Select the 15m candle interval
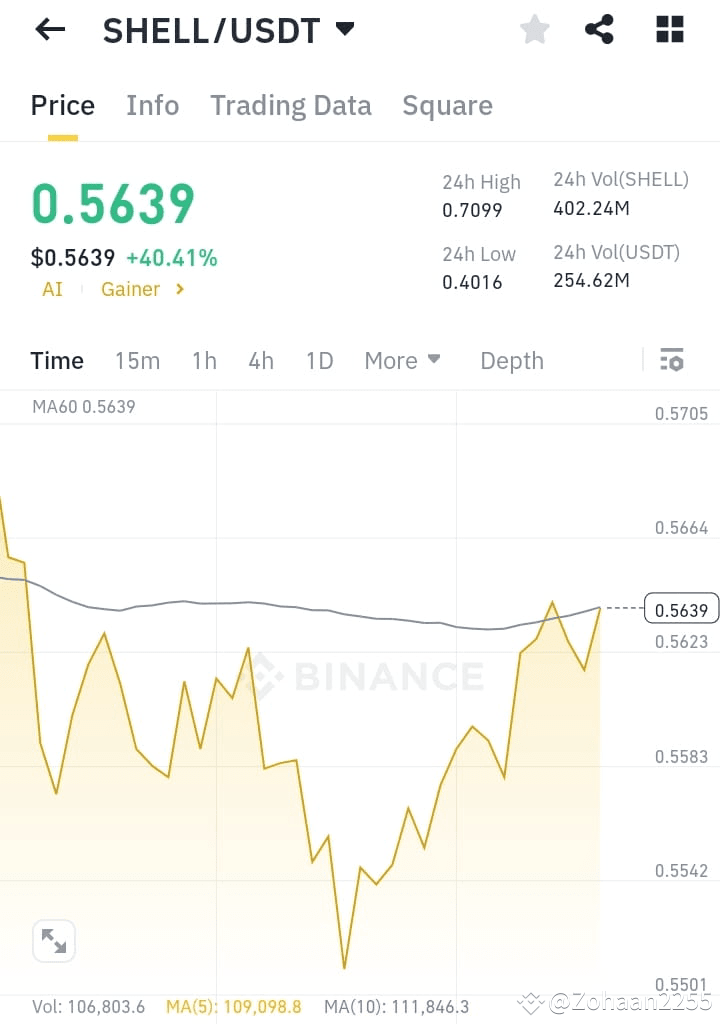This screenshot has width=720, height=1024. [x=137, y=361]
